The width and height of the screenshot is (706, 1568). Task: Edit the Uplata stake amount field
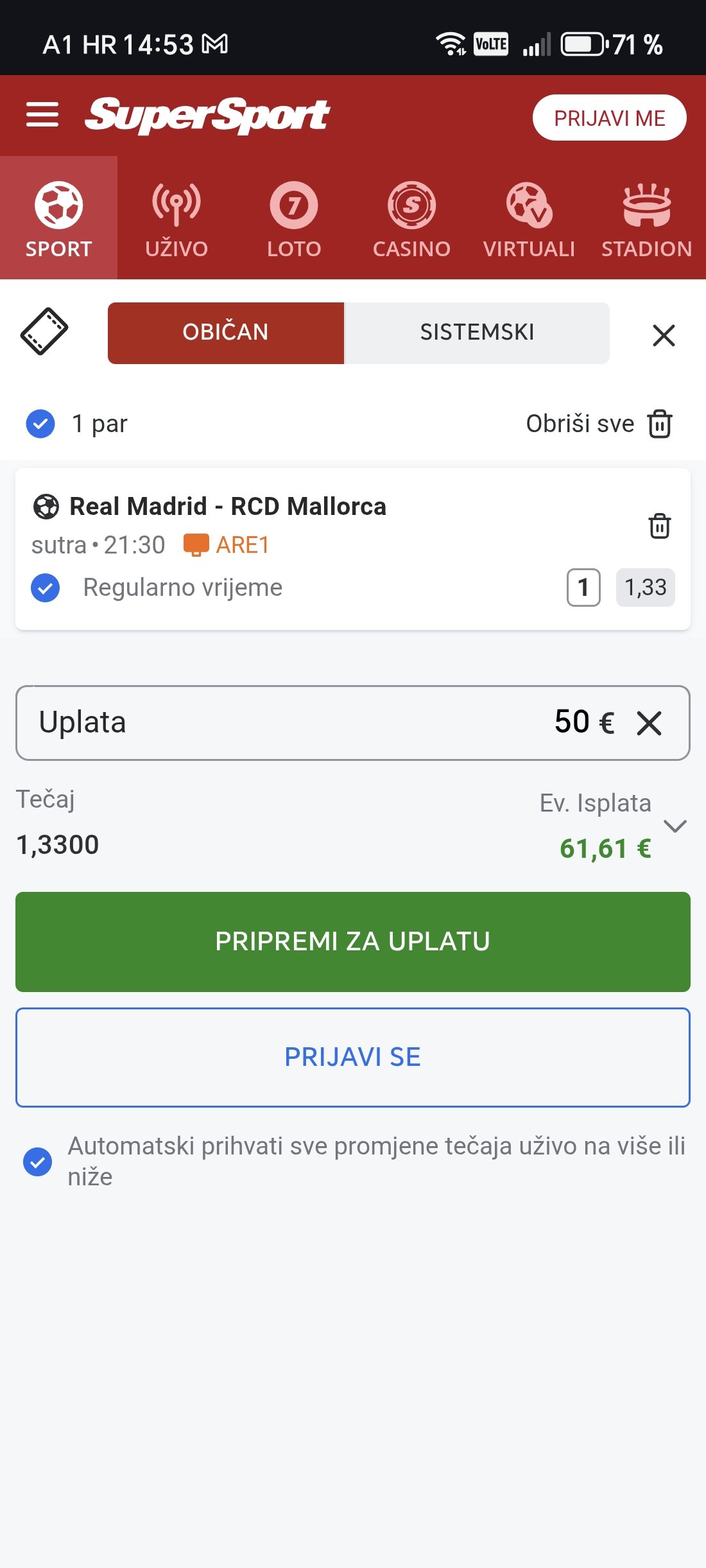[352, 723]
